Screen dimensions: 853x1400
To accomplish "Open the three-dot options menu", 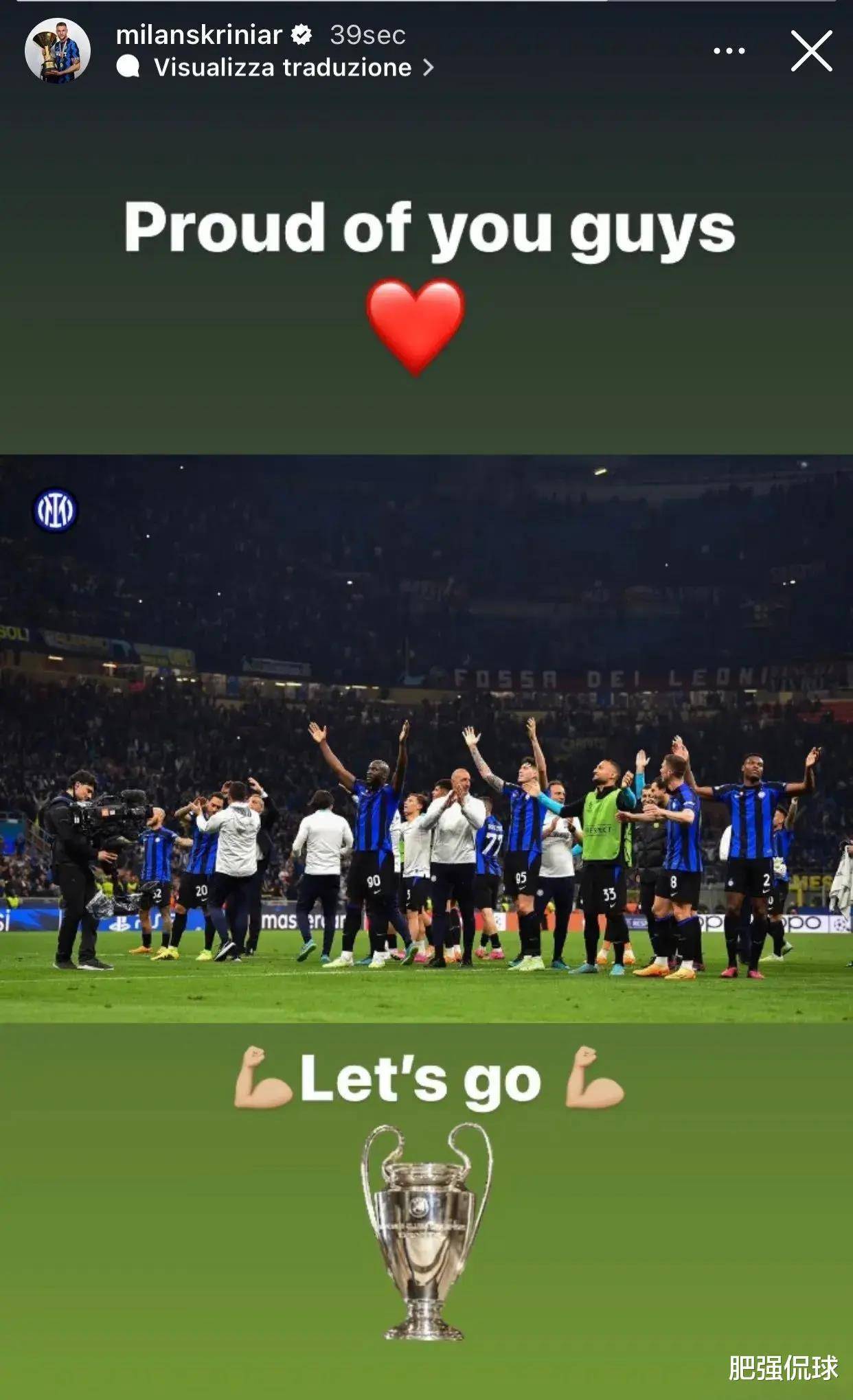I will click(x=729, y=51).
